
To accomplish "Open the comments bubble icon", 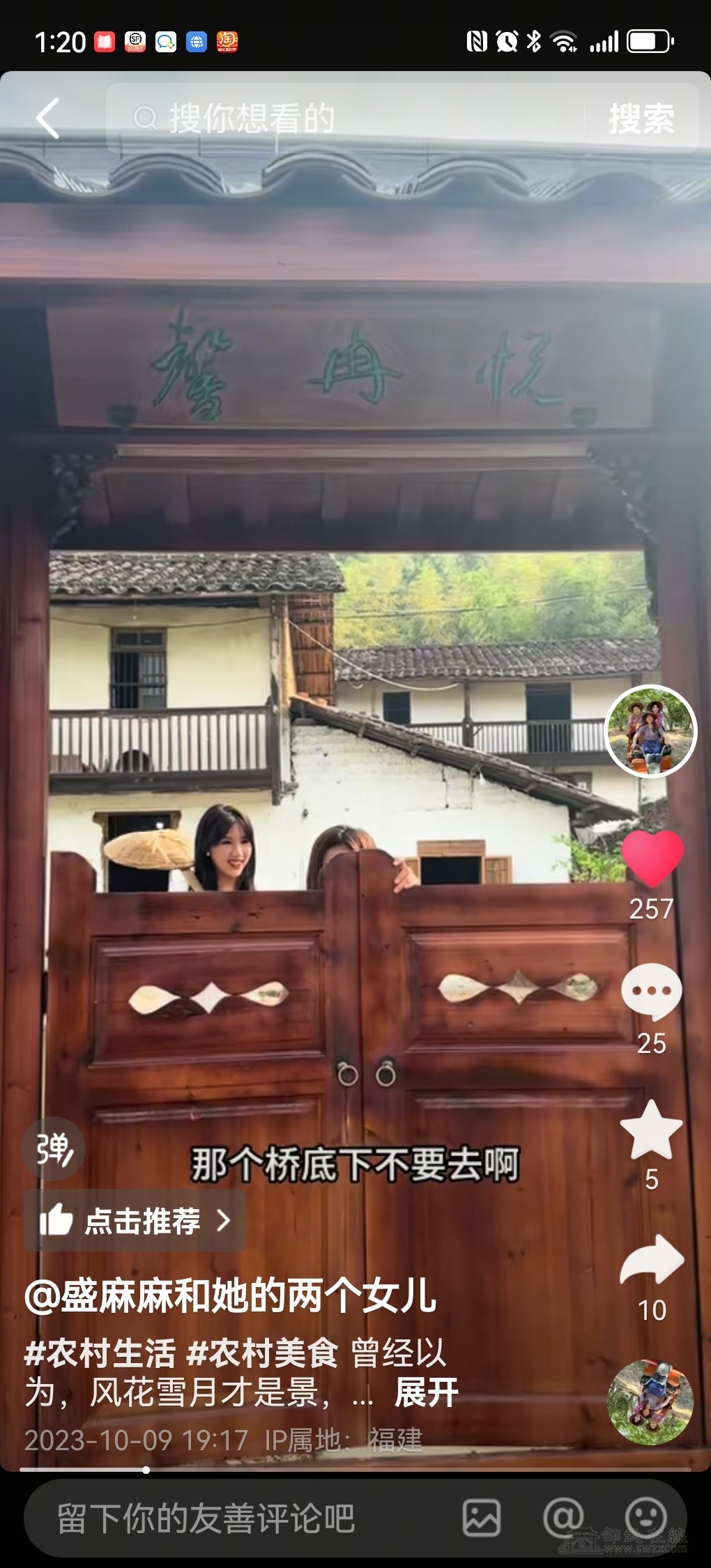I will coord(651,992).
